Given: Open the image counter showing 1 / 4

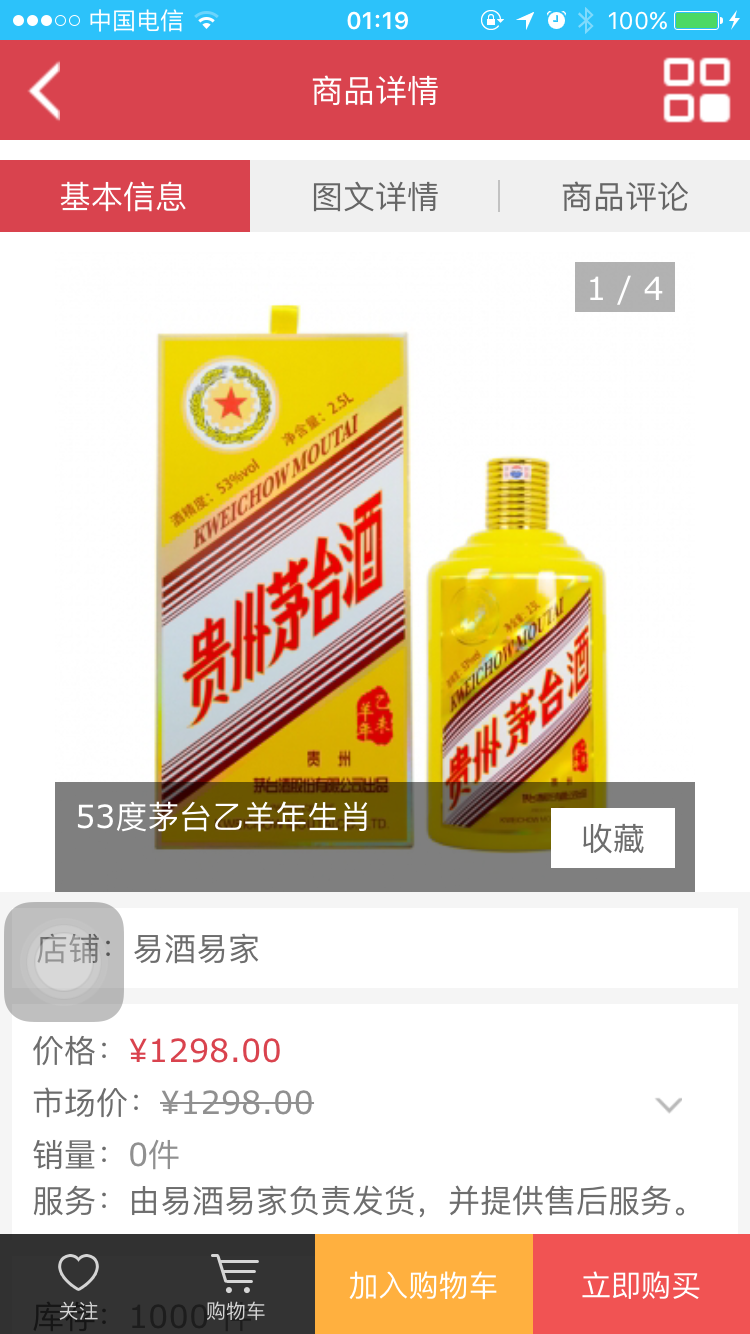Looking at the screenshot, I should (624, 287).
